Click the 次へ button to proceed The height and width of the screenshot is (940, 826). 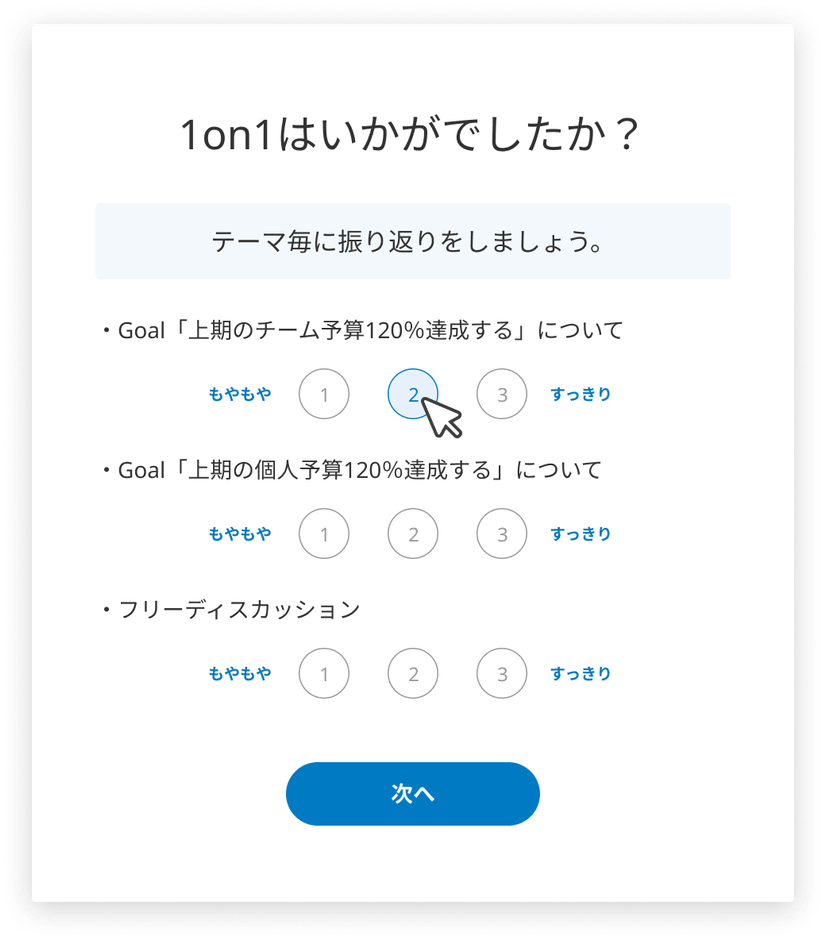click(412, 791)
